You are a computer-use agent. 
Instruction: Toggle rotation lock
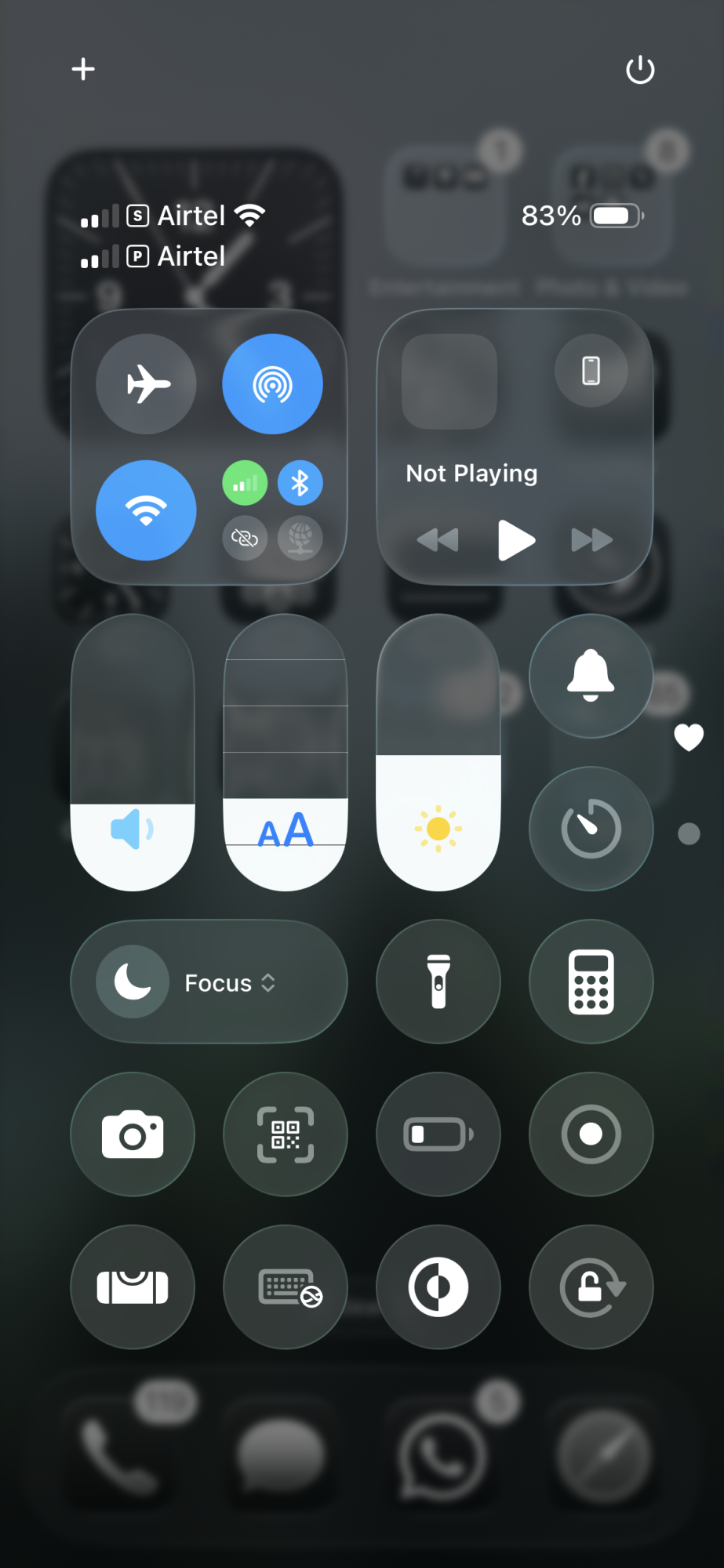tap(591, 1287)
